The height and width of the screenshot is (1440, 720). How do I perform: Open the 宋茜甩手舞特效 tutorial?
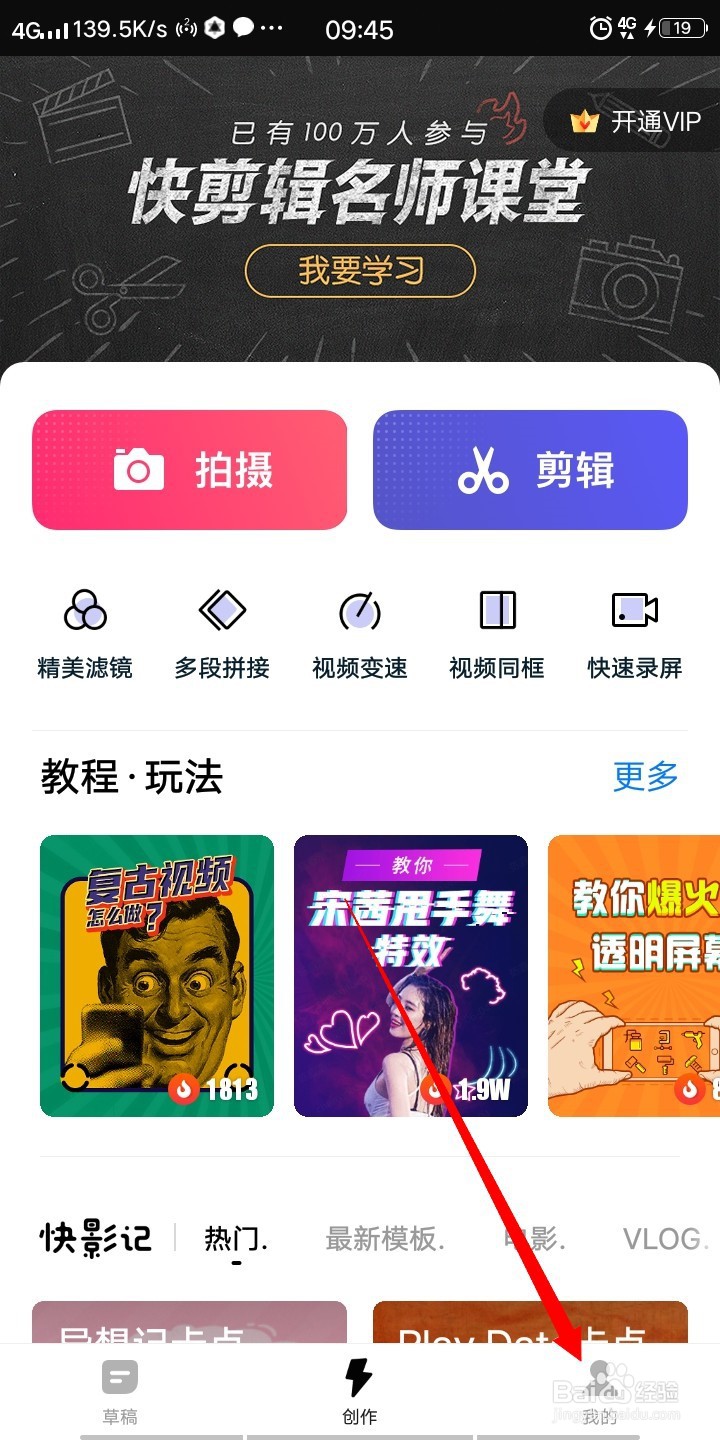click(411, 975)
